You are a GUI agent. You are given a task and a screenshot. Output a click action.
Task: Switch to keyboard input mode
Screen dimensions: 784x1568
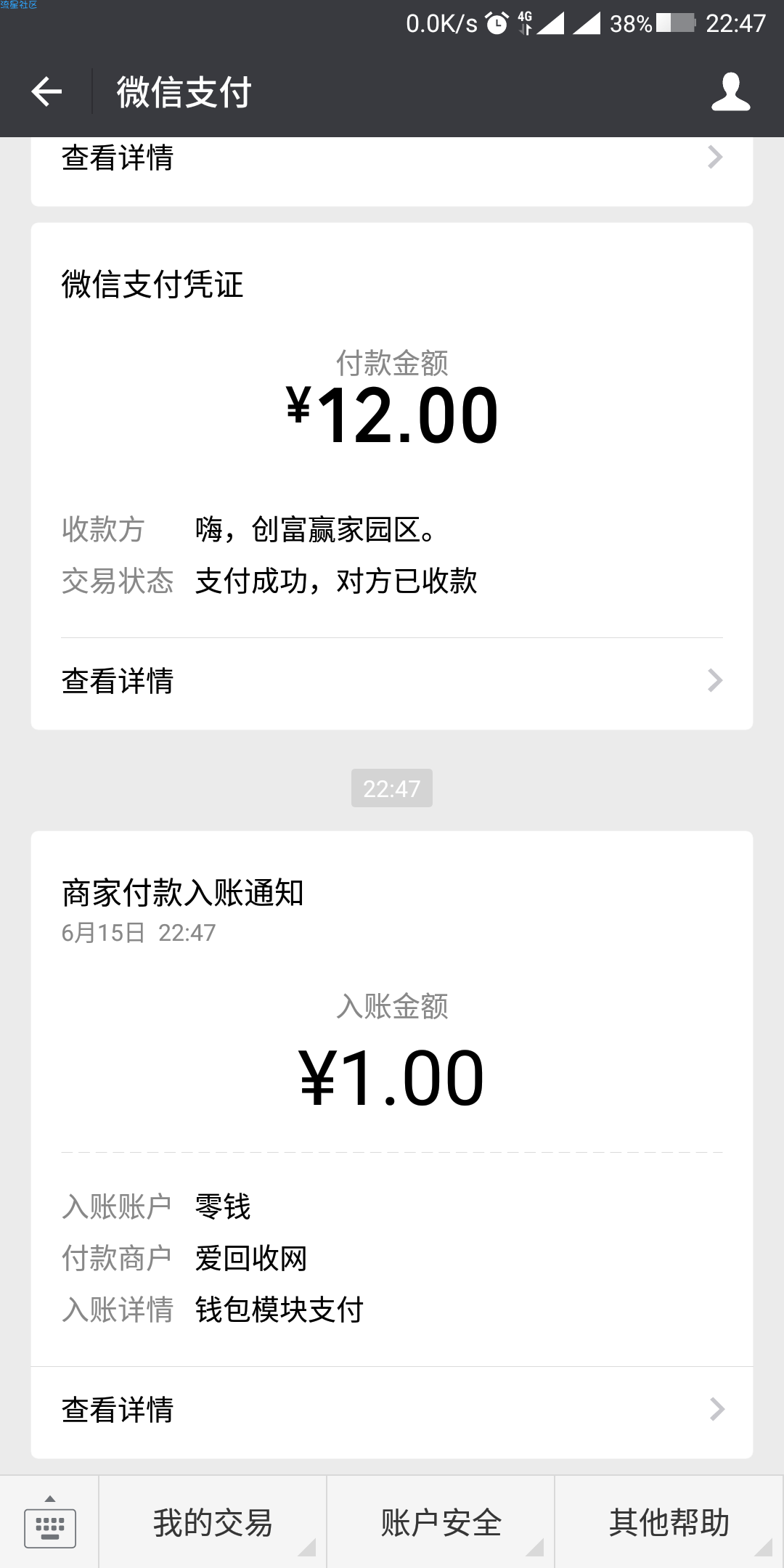[x=49, y=1522]
